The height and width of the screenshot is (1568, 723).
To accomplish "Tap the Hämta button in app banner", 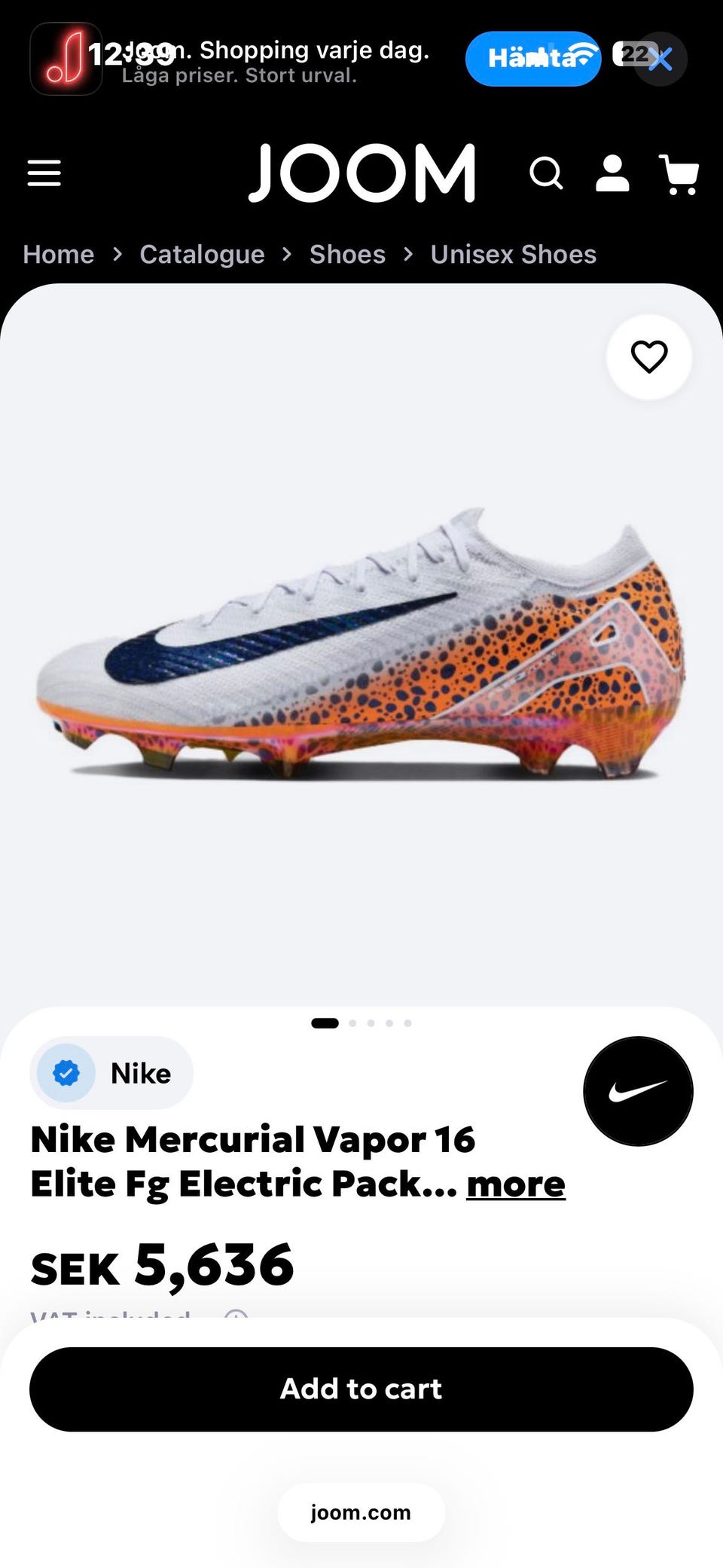I will (533, 59).
